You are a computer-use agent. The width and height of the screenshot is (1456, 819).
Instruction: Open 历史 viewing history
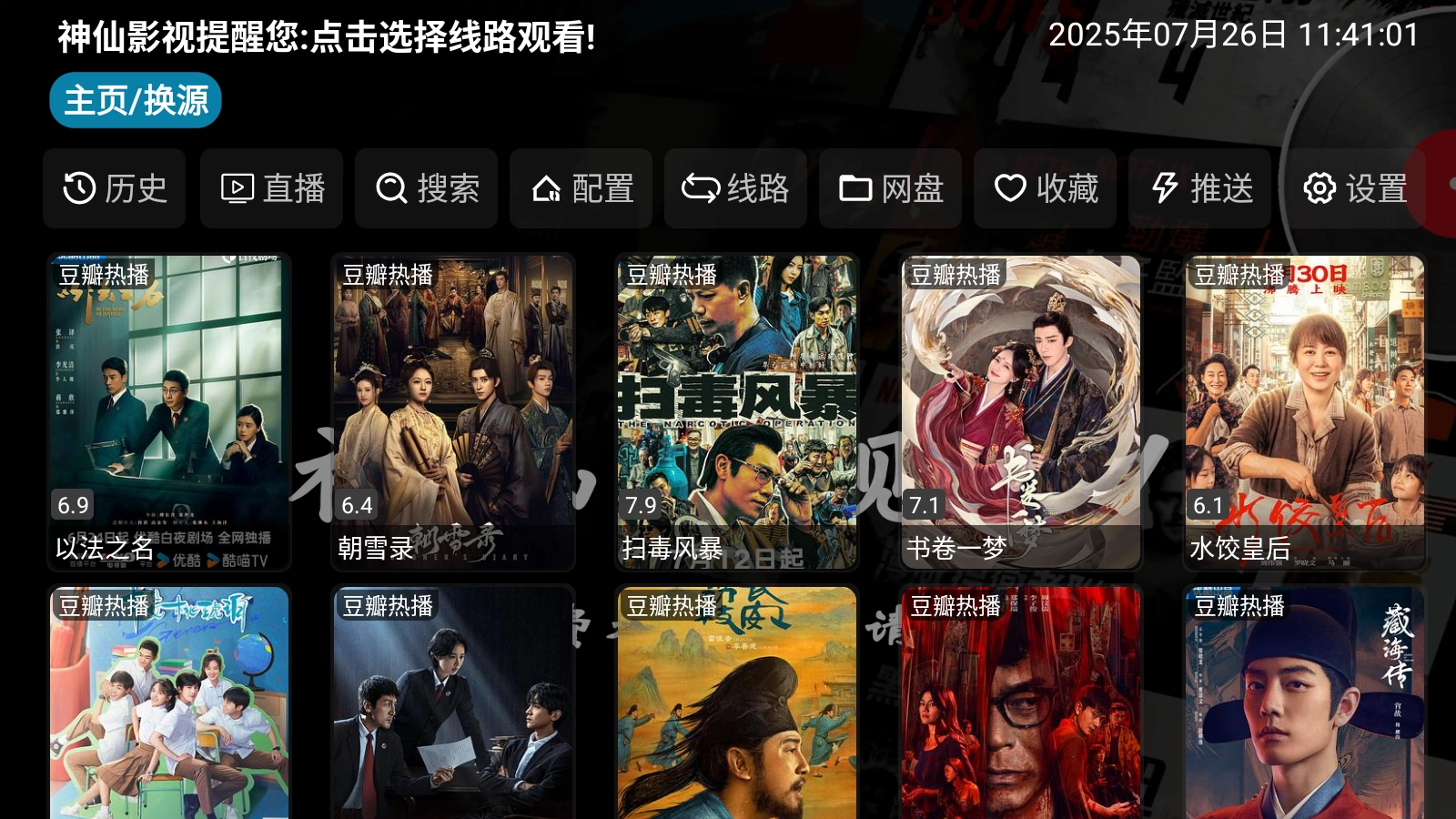(115, 188)
